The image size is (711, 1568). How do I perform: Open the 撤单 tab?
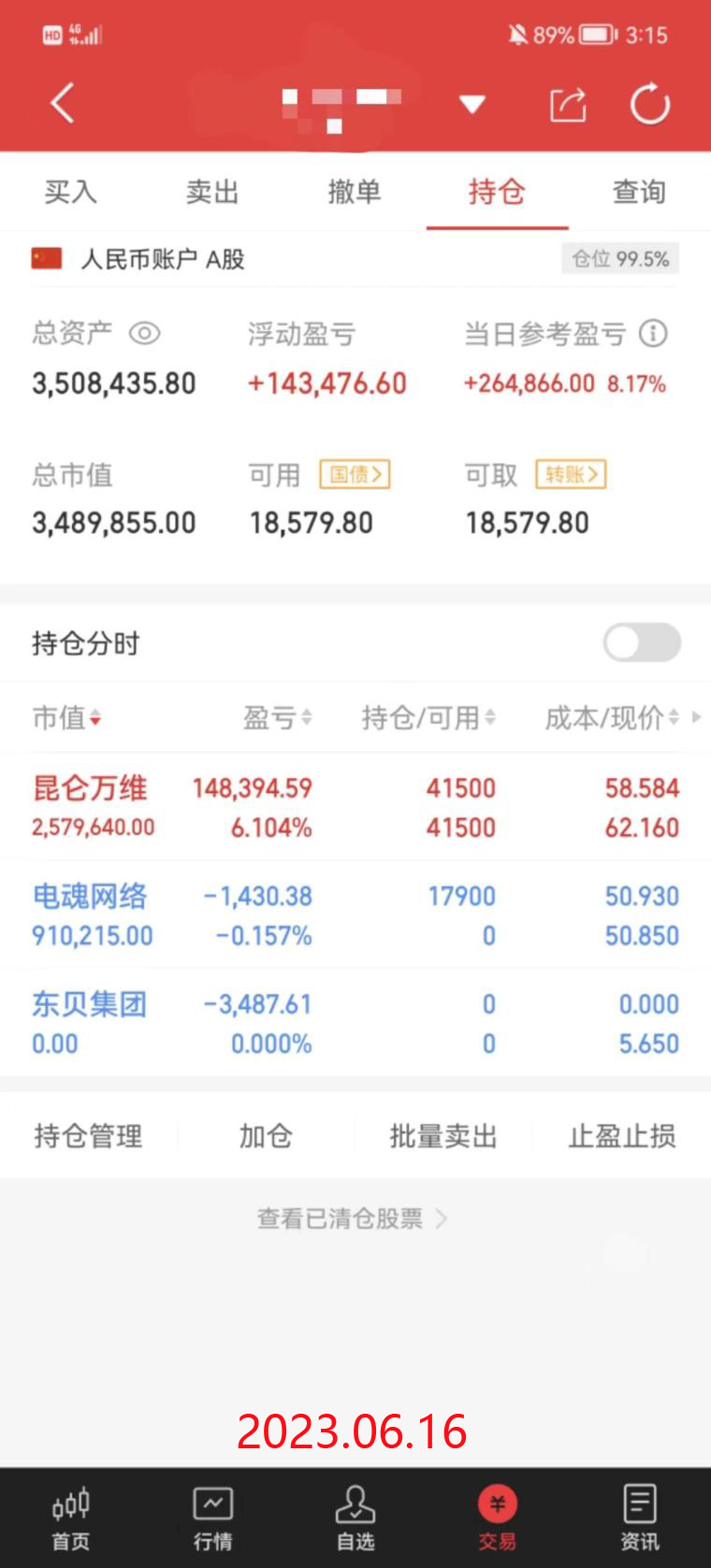pos(355,192)
